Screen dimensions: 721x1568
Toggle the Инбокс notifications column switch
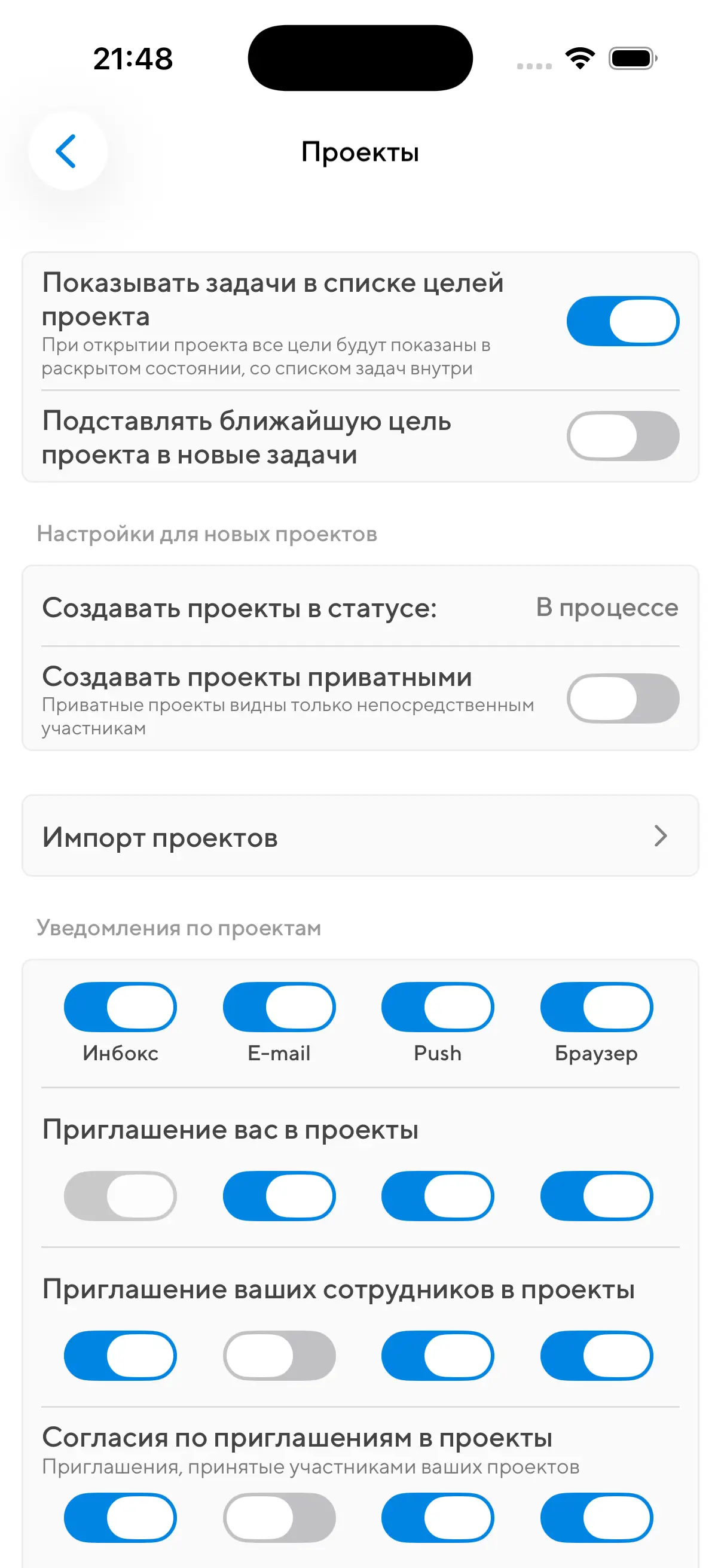click(x=121, y=1007)
